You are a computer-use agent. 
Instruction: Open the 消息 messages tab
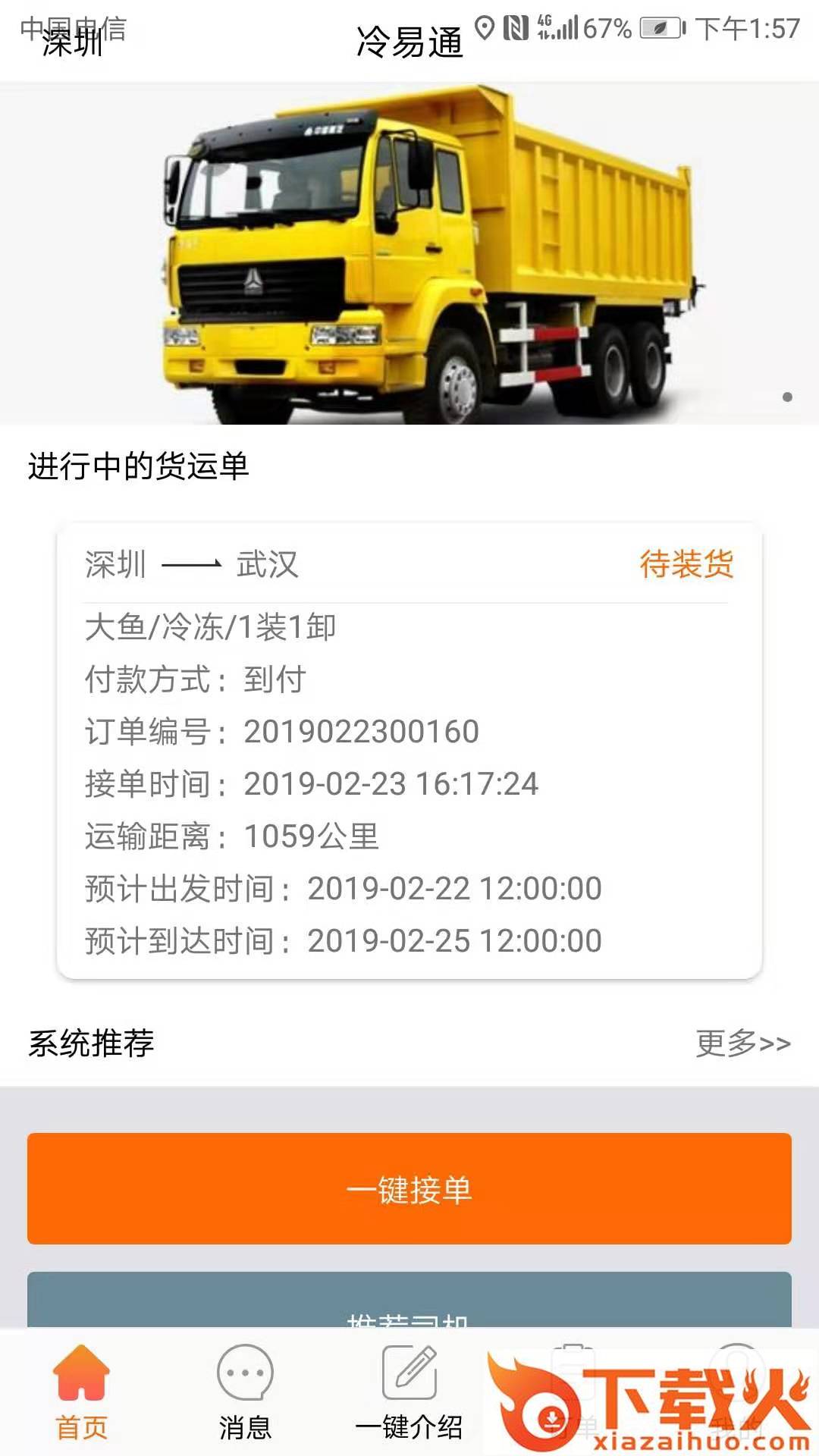coord(245,1392)
